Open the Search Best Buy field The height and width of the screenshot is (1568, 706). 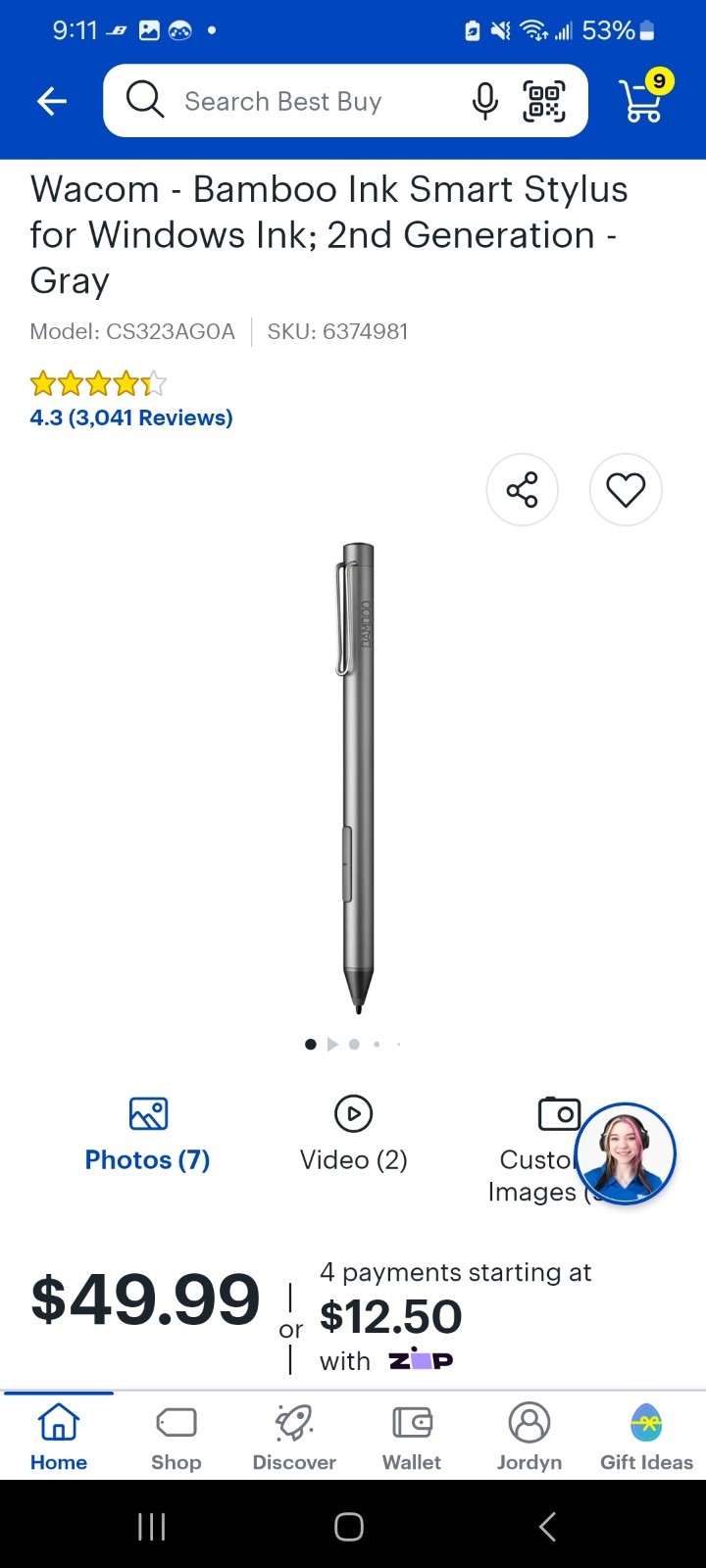point(294,101)
